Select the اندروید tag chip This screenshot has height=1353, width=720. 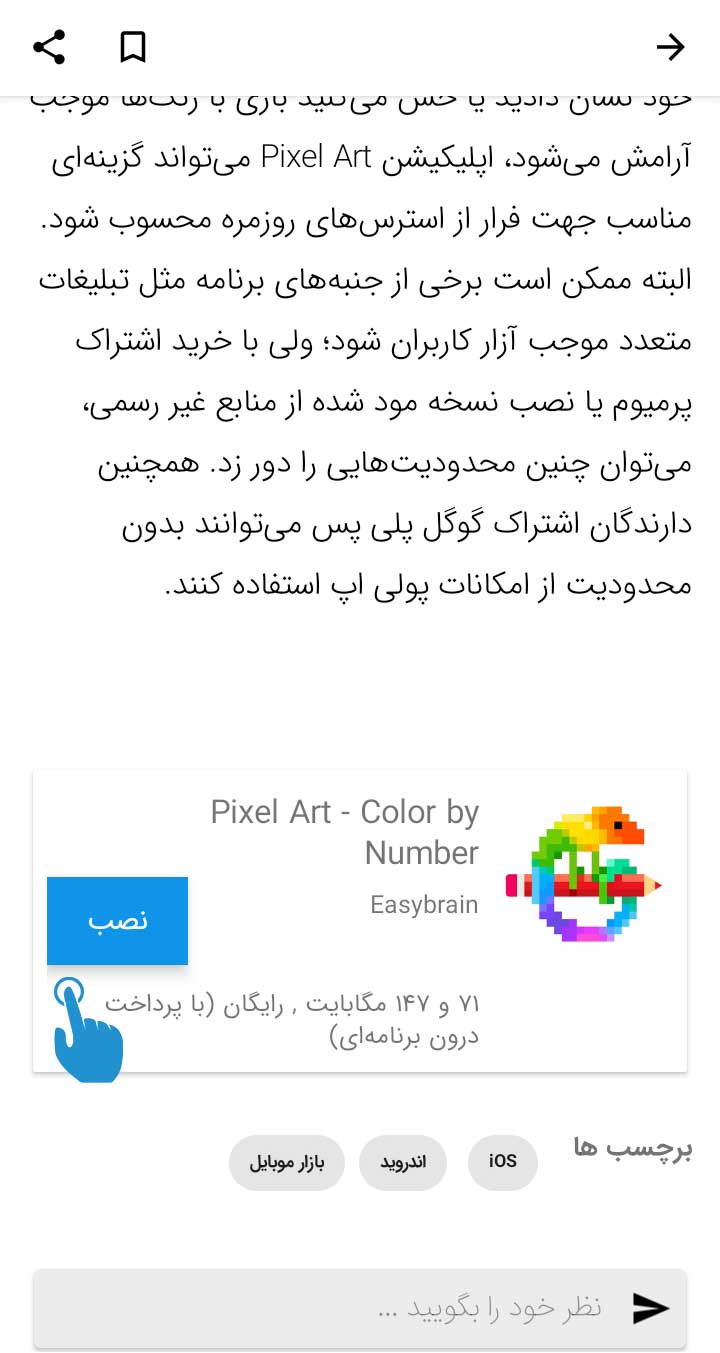pos(402,1163)
